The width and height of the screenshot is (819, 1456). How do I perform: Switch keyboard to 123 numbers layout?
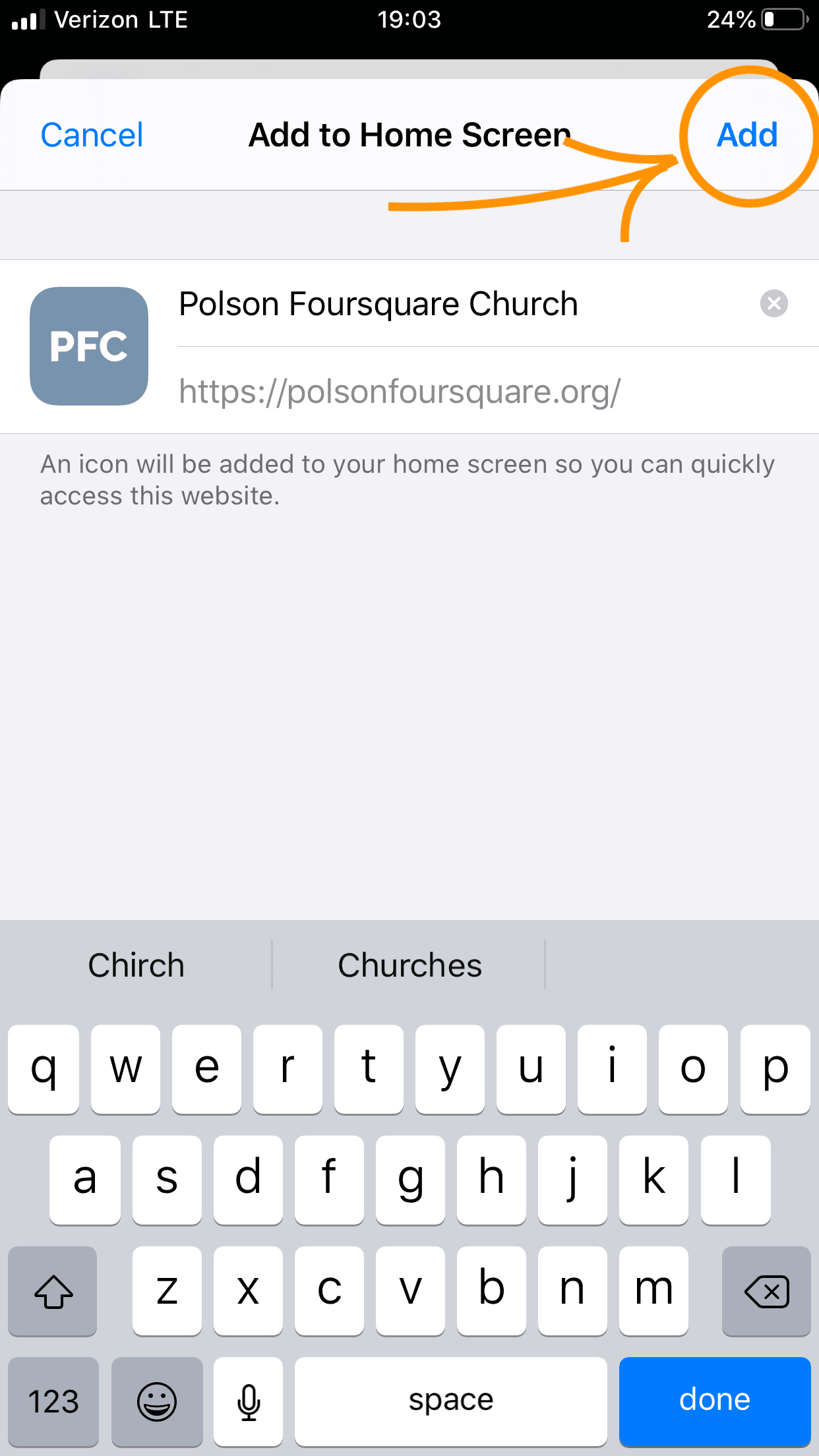53,1400
